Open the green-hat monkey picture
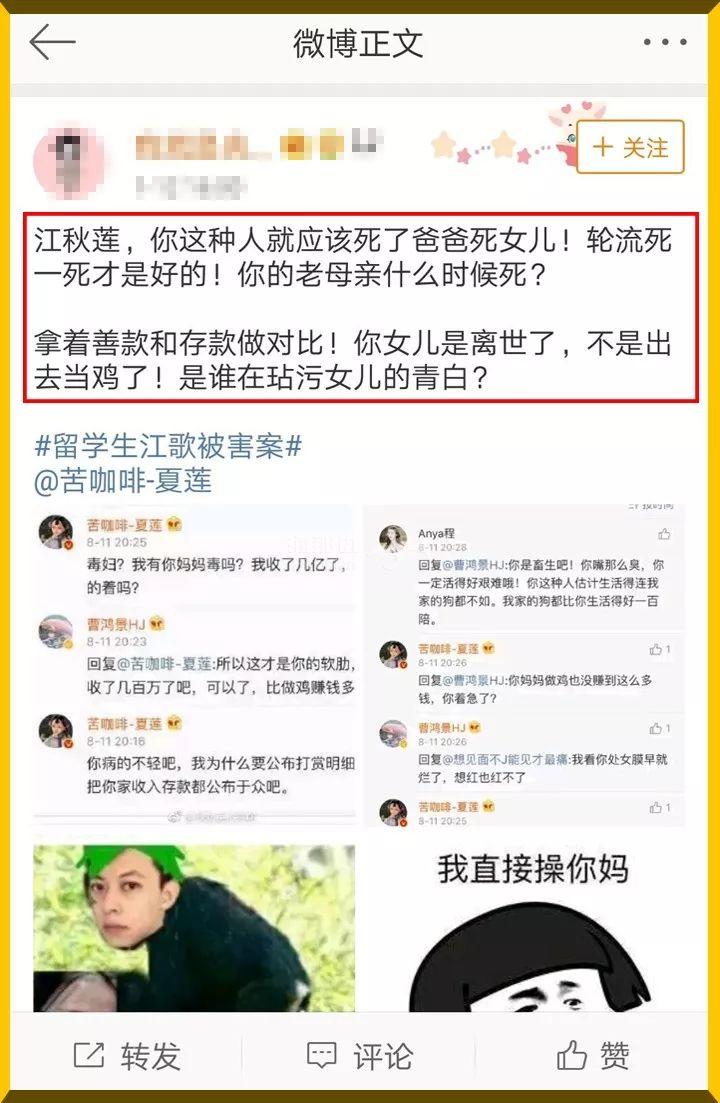The height and width of the screenshot is (1103, 720). coord(194,927)
